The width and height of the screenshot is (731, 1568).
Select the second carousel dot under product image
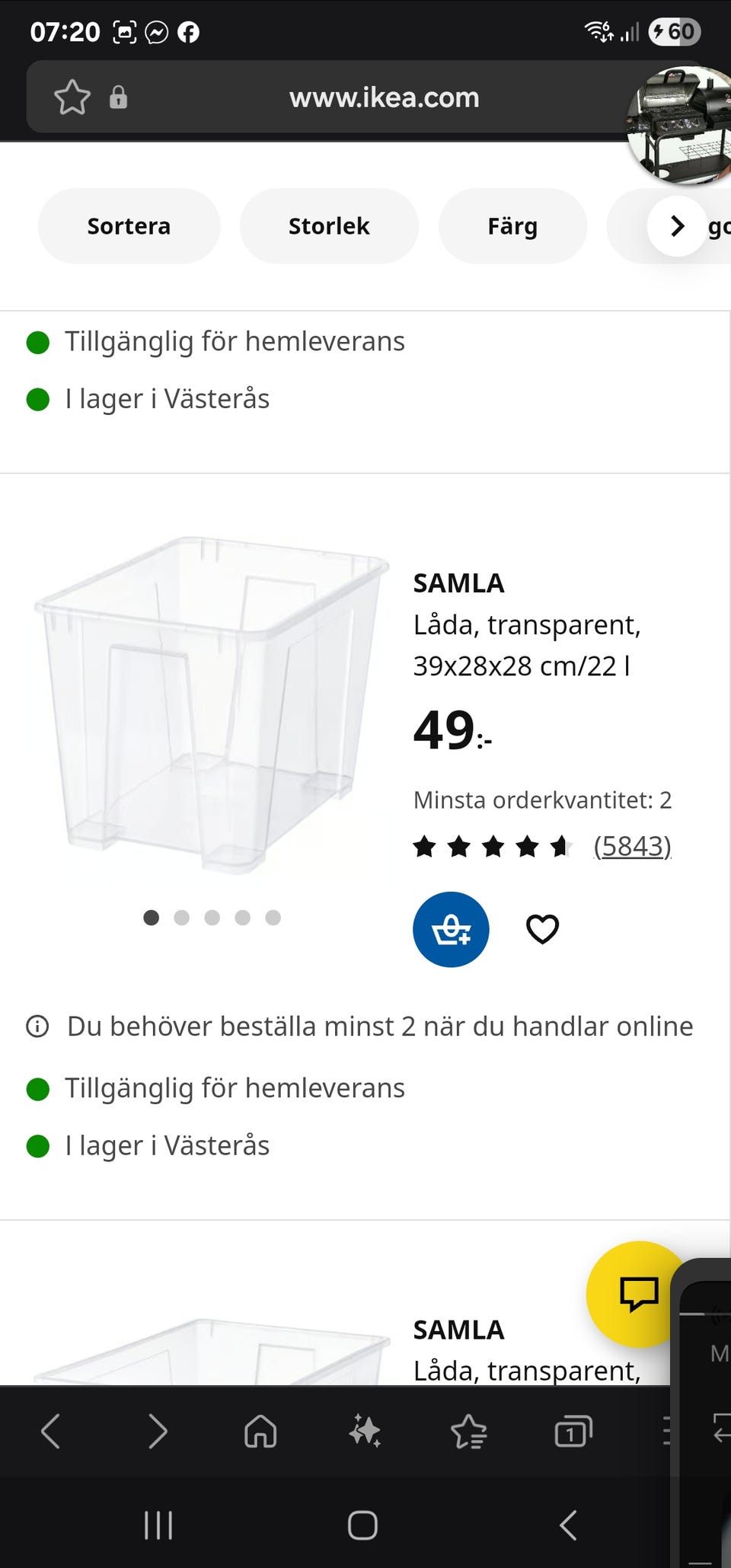[182, 918]
